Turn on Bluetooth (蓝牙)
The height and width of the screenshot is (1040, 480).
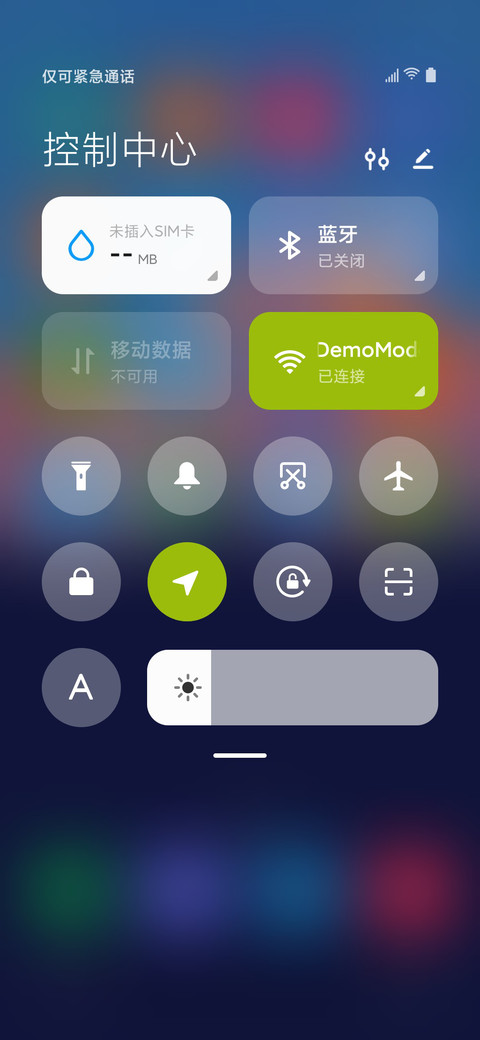tap(343, 245)
